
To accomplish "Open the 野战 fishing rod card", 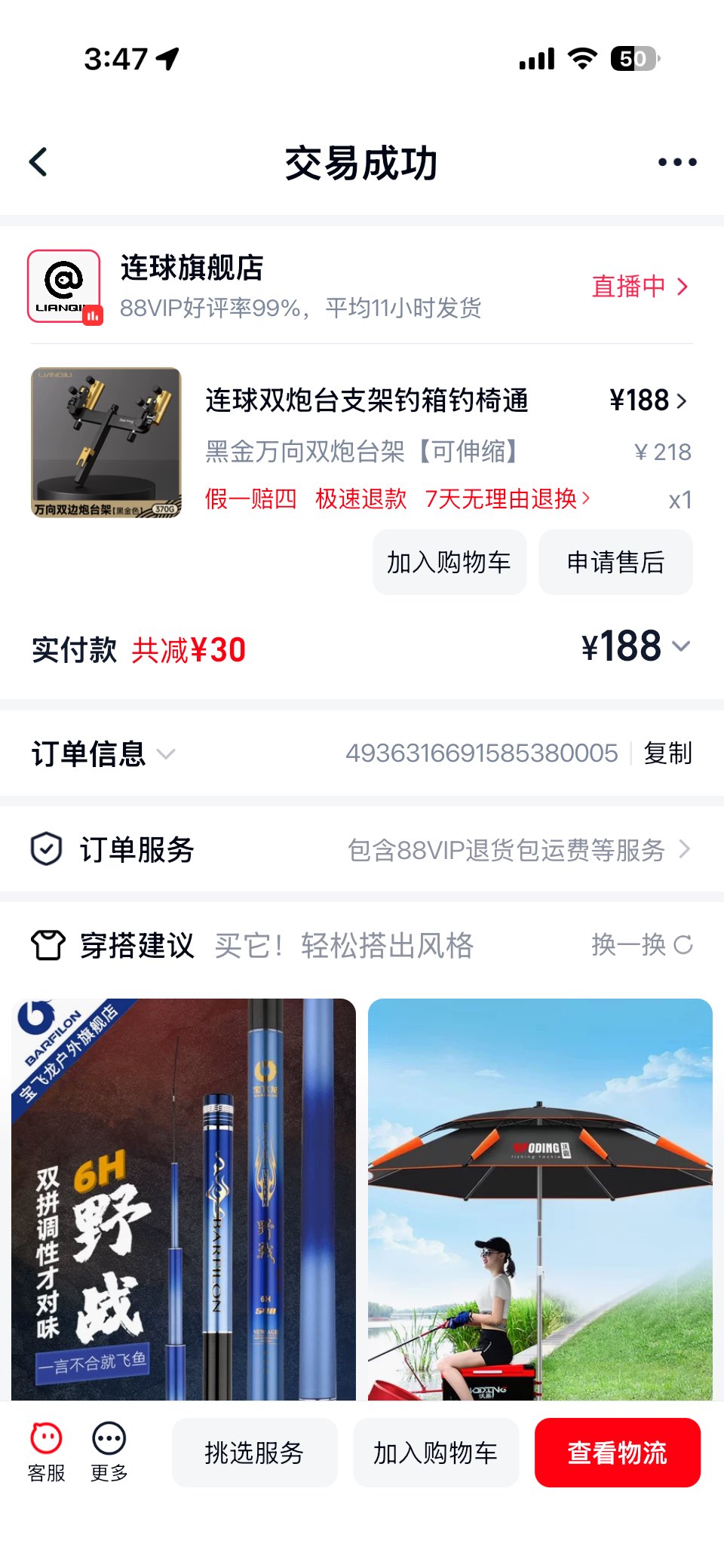I will [183, 1199].
